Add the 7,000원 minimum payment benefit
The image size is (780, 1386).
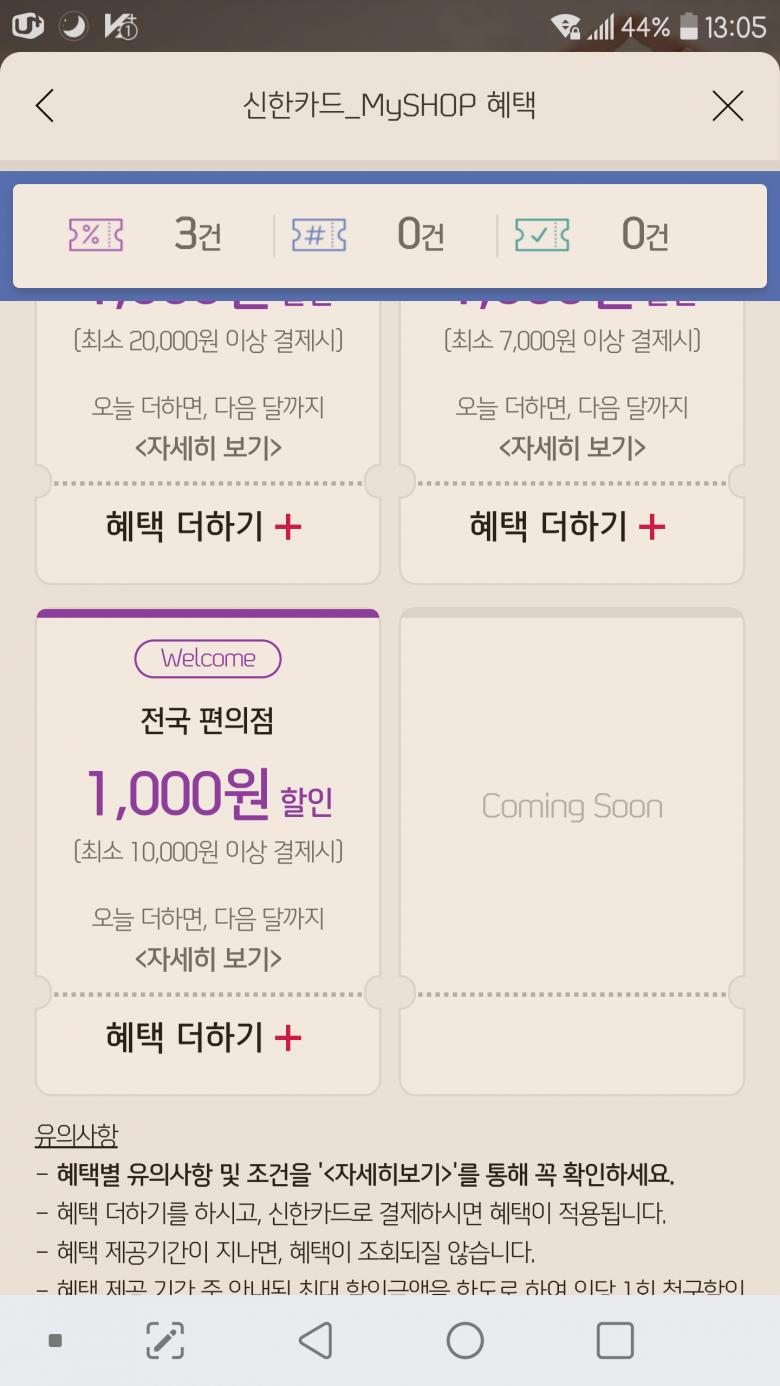[568, 526]
